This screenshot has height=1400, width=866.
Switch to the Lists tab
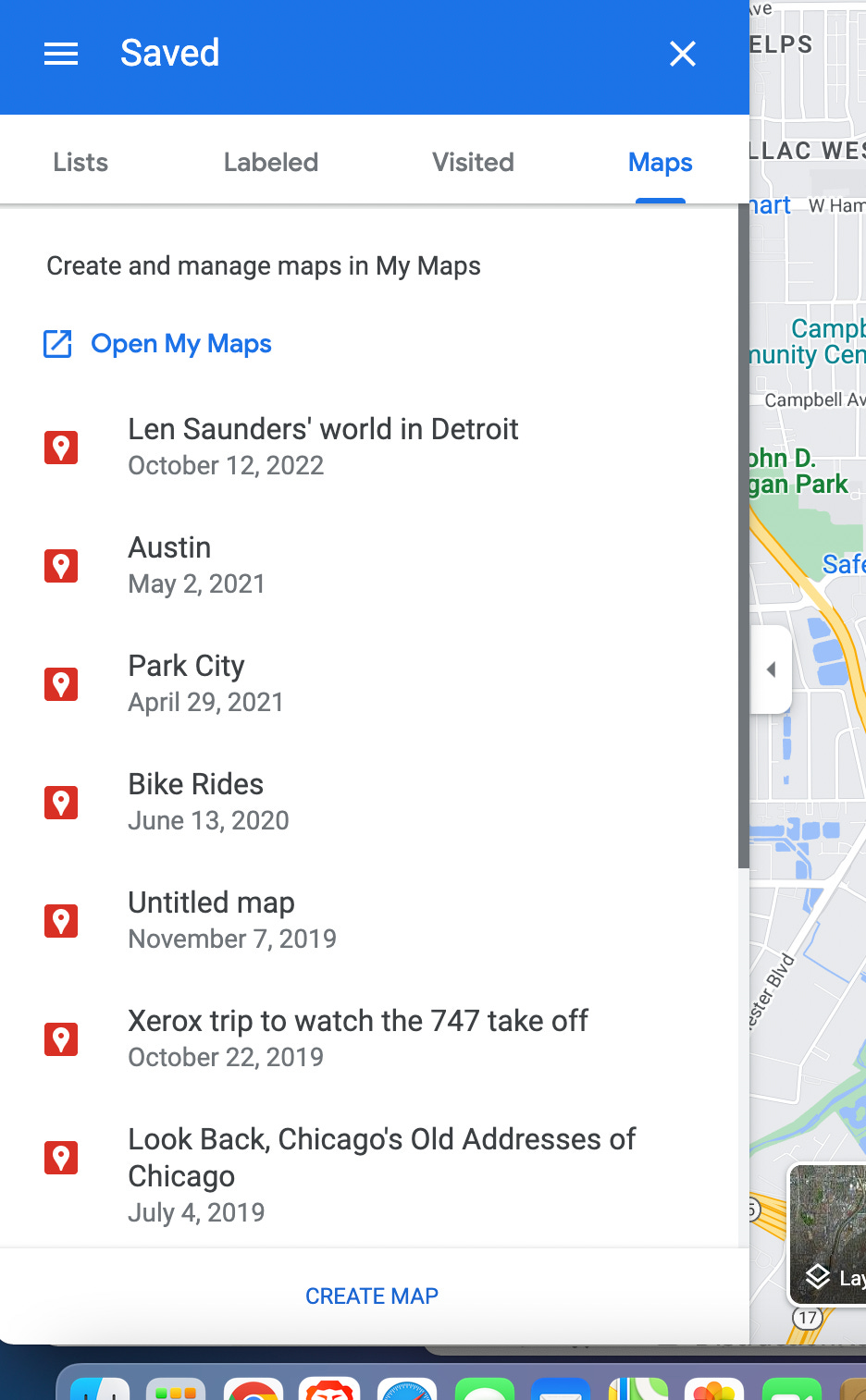pyautogui.click(x=80, y=163)
